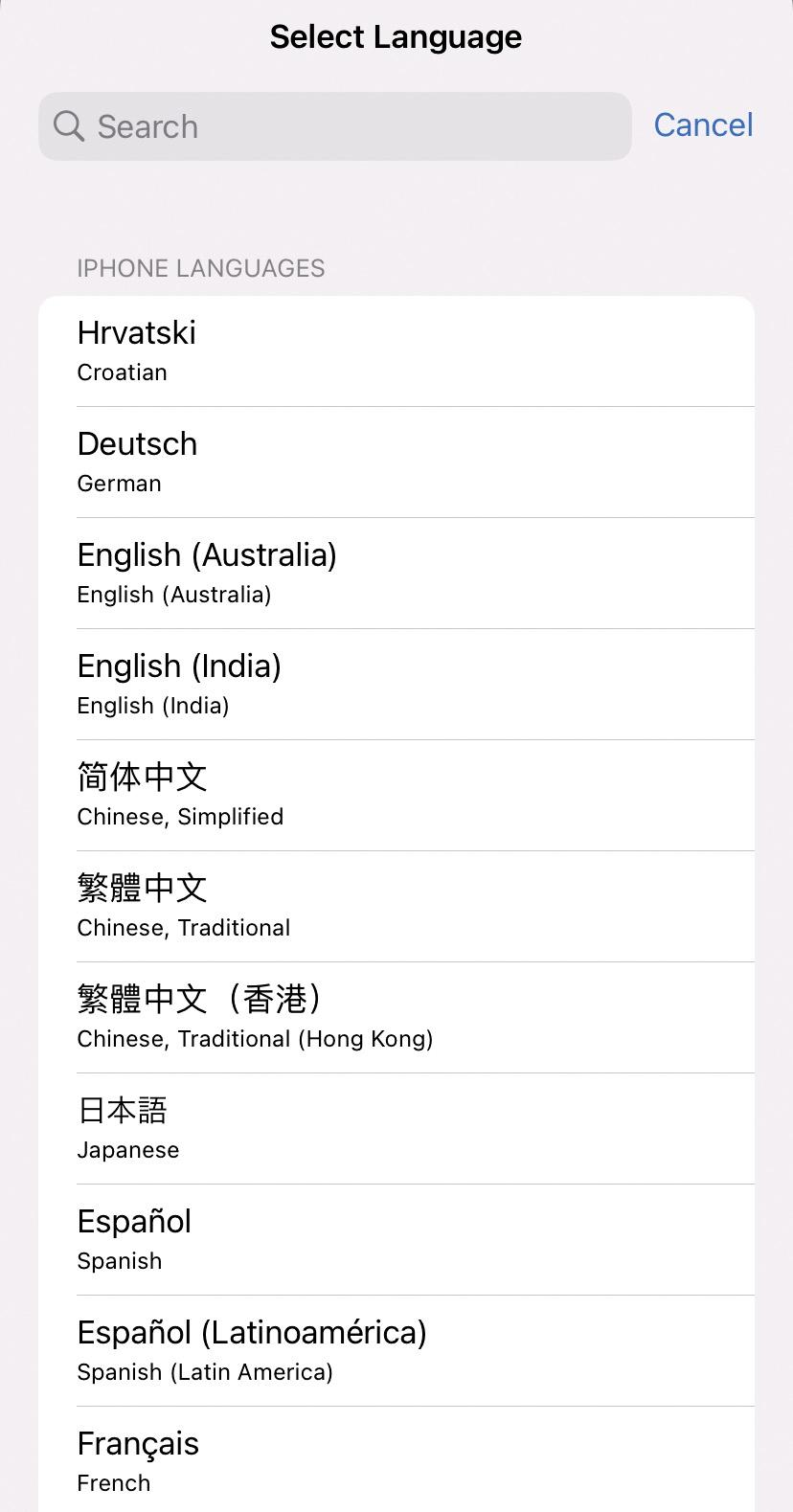
Task: Choose the Chinese, Traditional row
Action: pos(396,907)
